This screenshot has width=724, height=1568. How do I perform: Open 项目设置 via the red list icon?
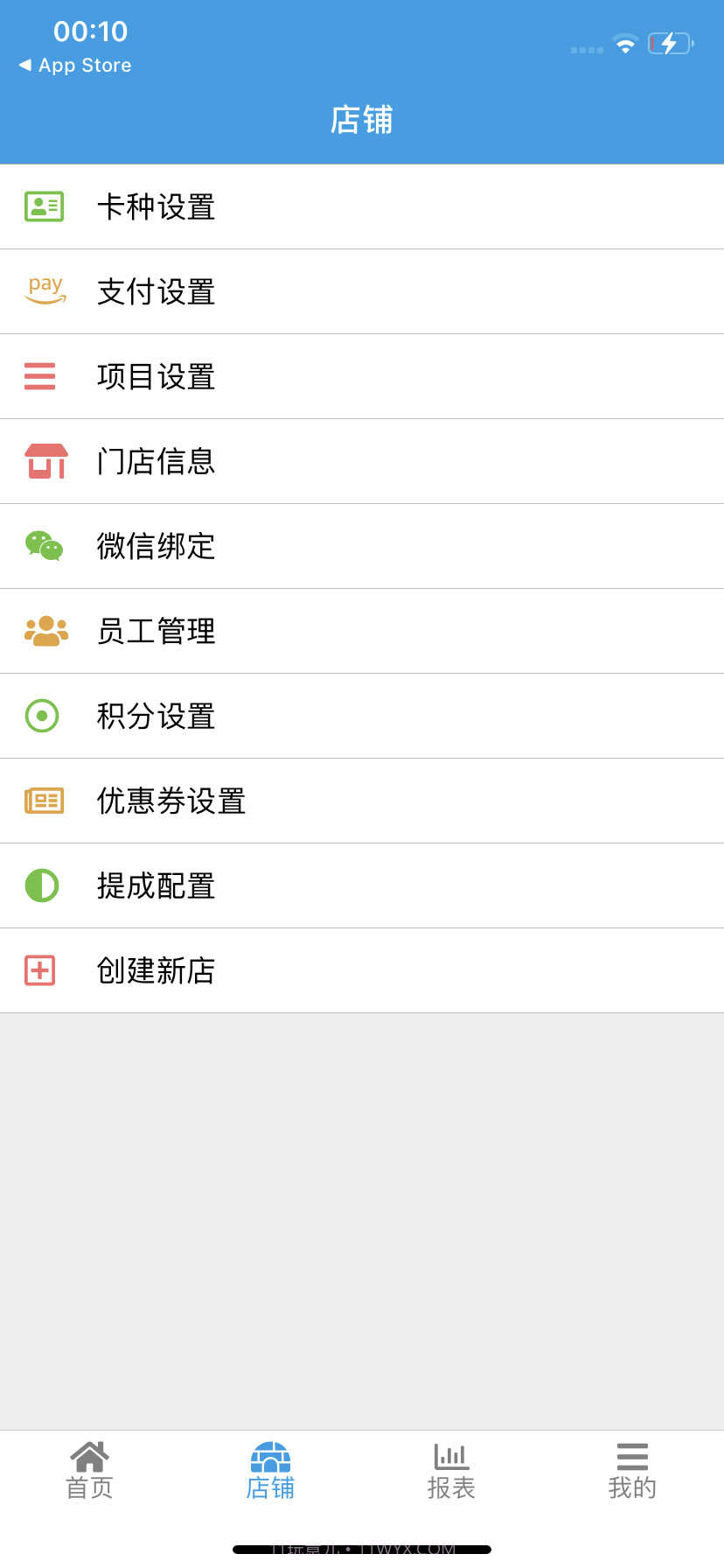click(x=39, y=376)
